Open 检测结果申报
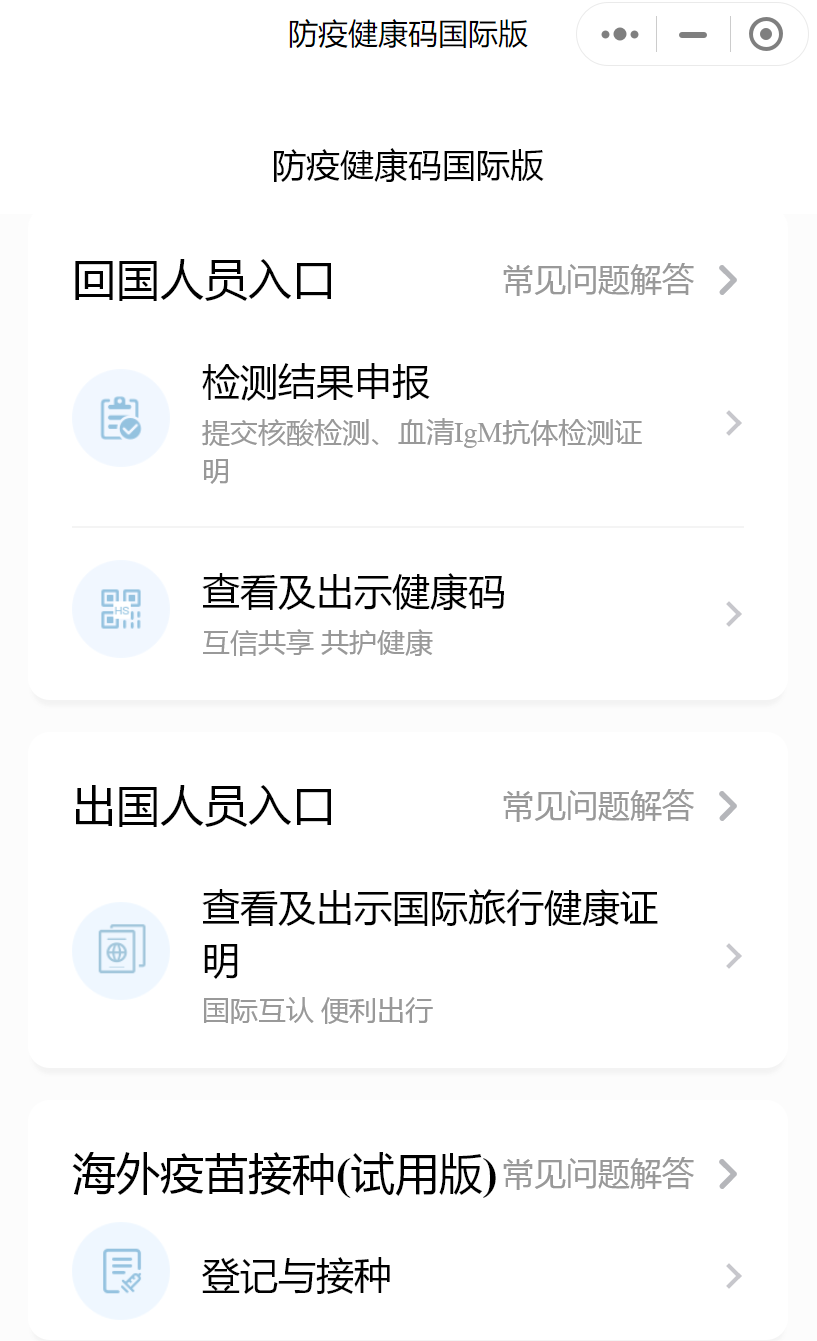817x1341 pixels. [x=408, y=423]
